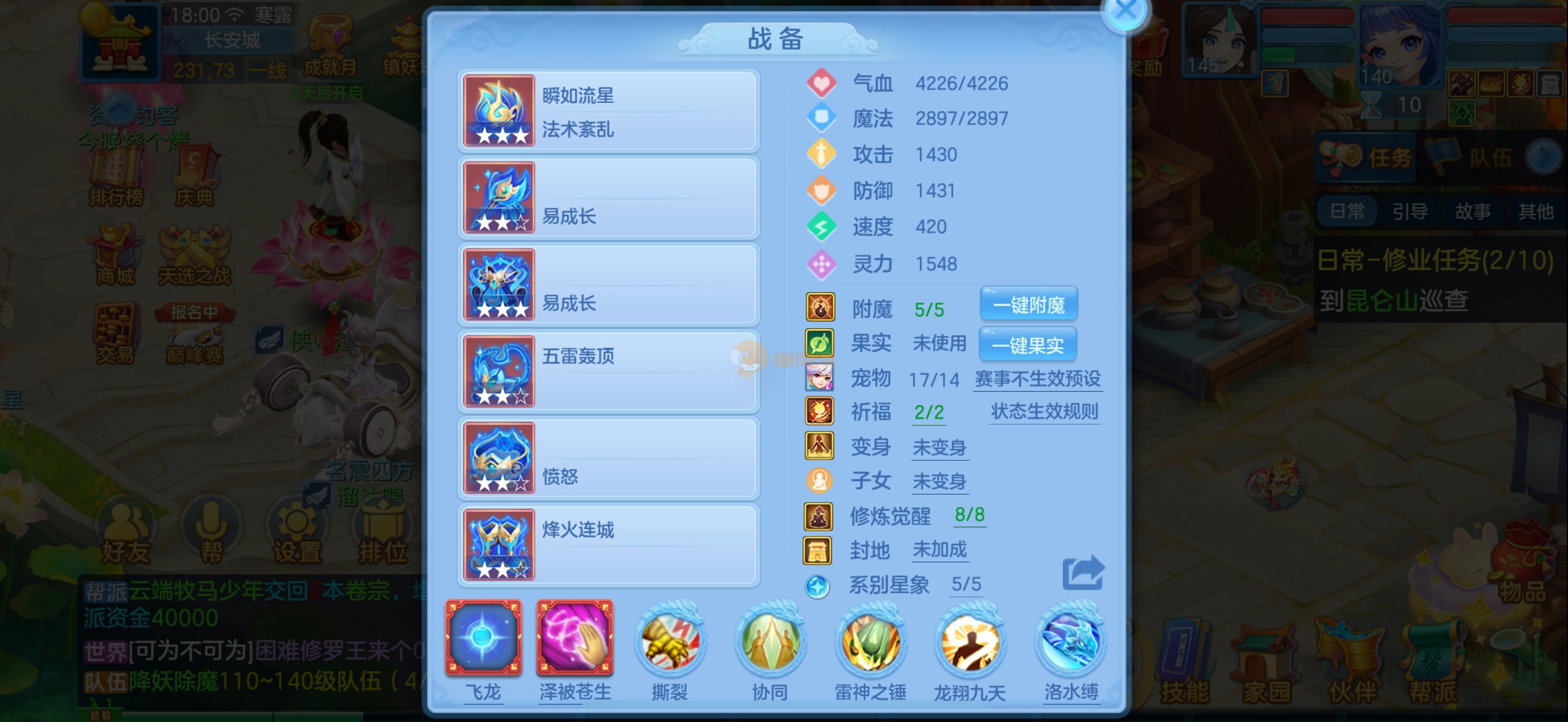The width and height of the screenshot is (1568, 722).
Task: Open equipment with 瞬如流星 法术紊乱
Action: click(607, 111)
